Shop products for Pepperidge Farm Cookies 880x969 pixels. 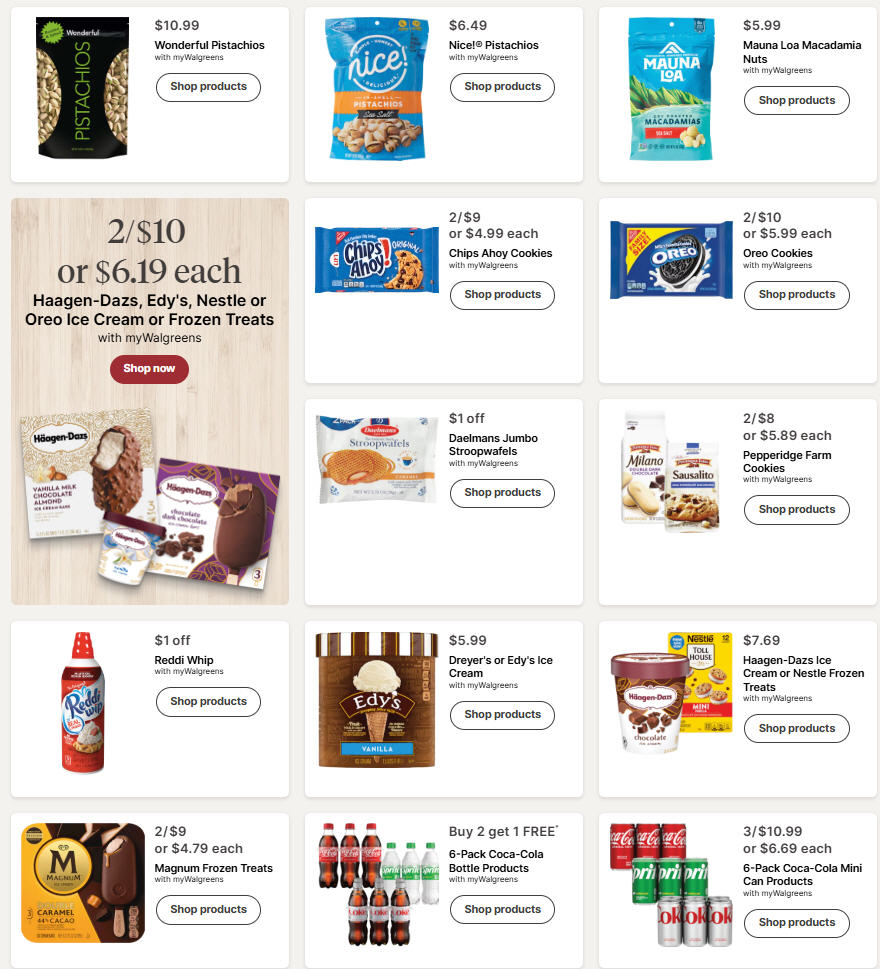796,510
